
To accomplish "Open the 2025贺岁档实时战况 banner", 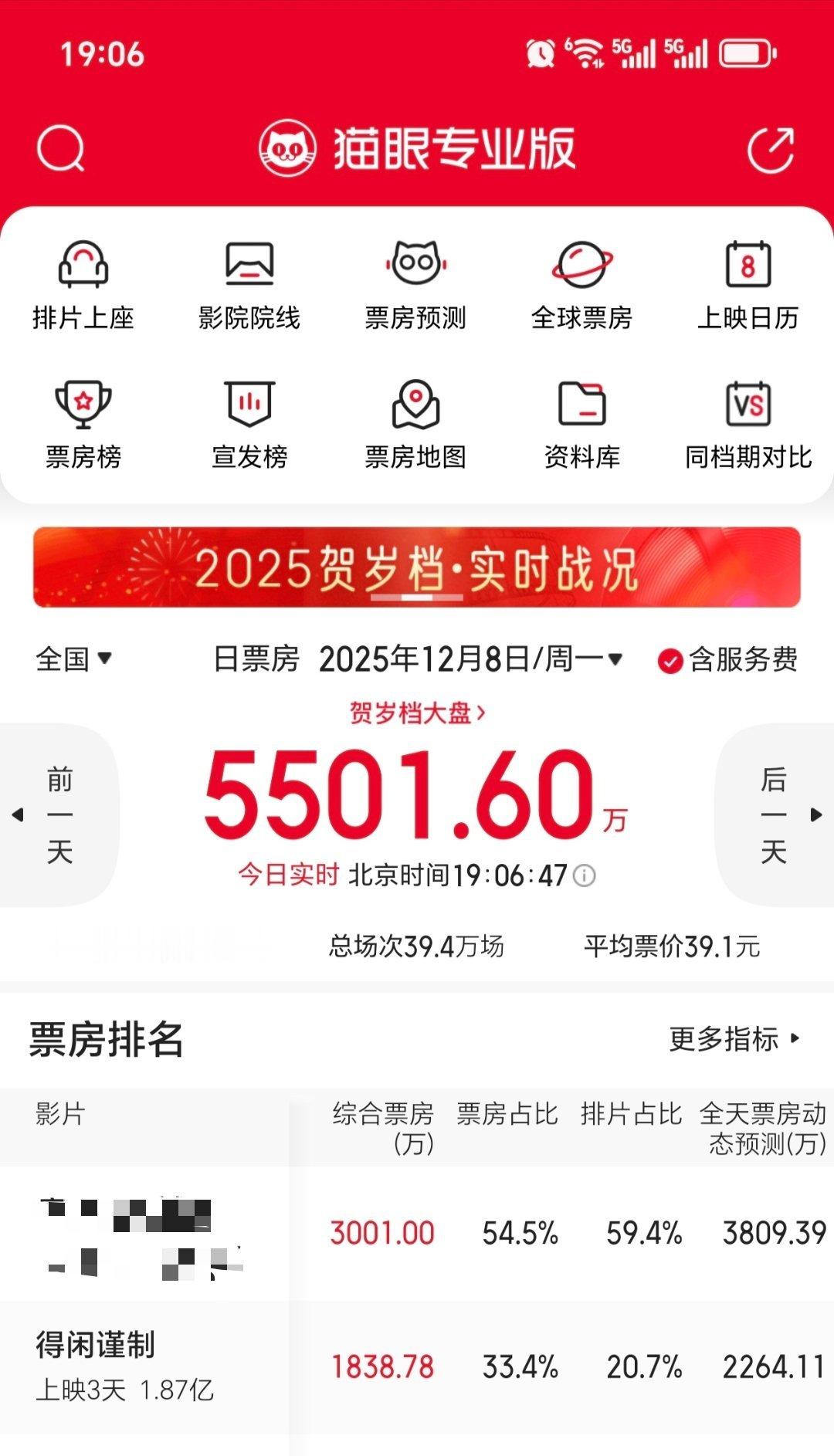I will pyautogui.click(x=417, y=569).
